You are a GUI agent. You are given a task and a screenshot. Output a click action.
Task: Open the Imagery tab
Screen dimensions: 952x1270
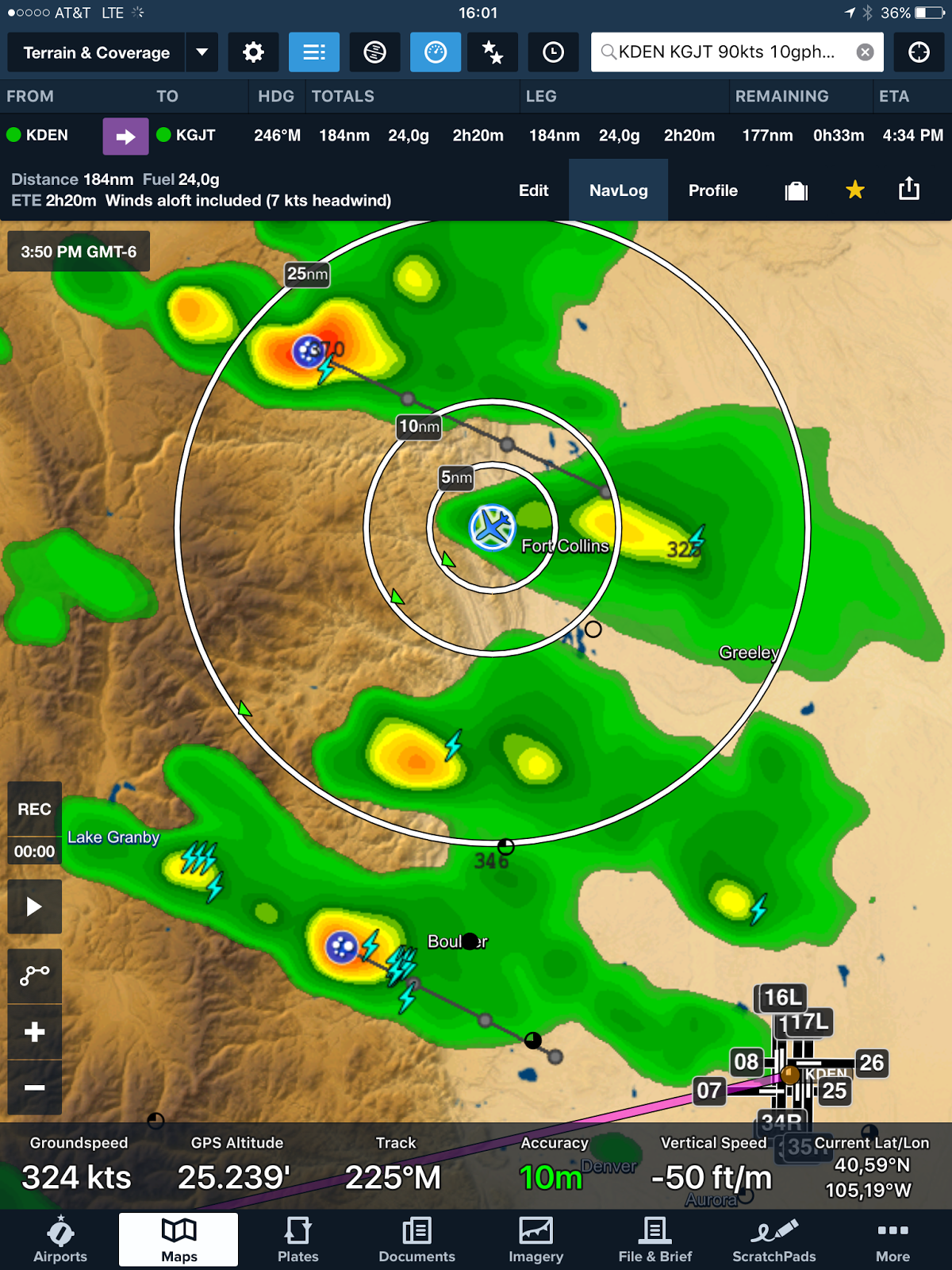click(535, 1239)
